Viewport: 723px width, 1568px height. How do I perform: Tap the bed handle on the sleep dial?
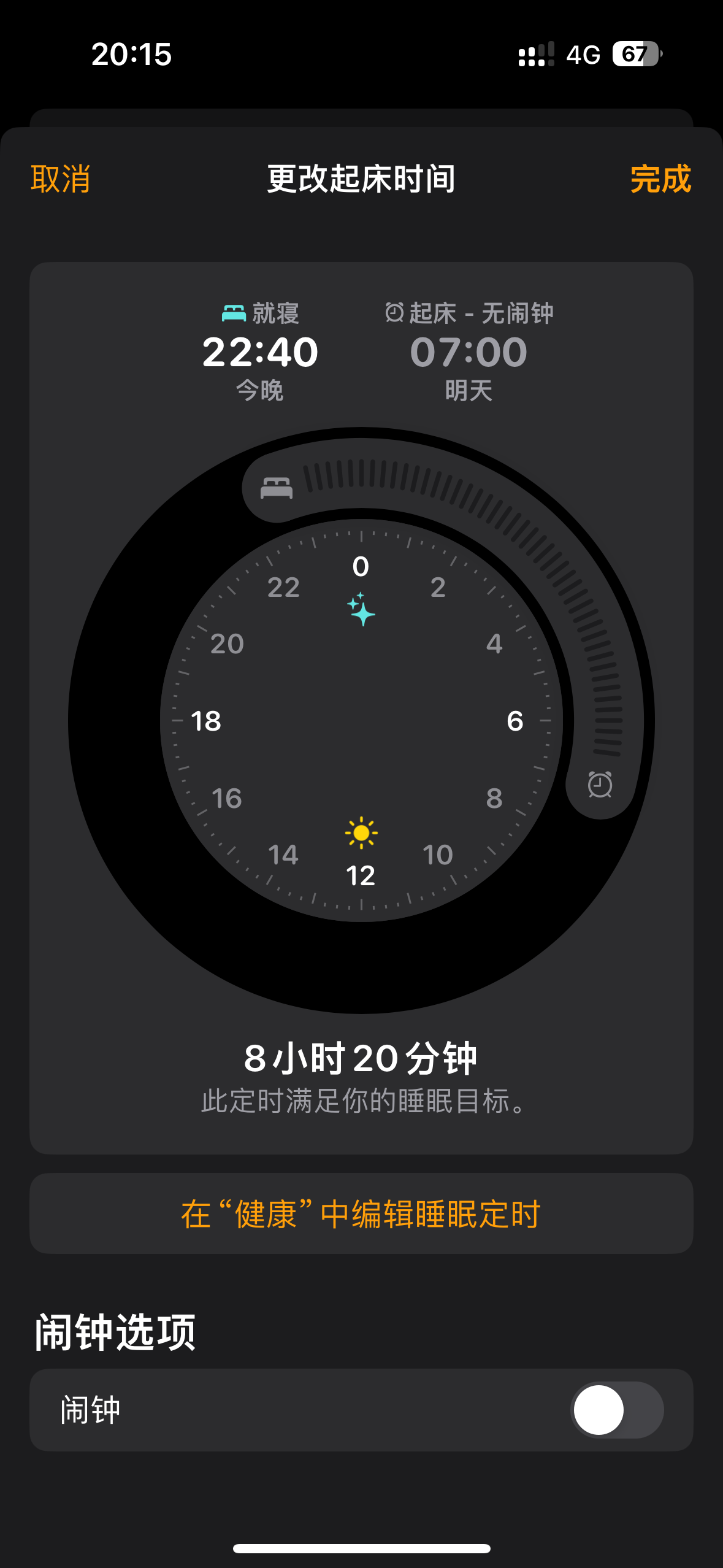coord(277,488)
